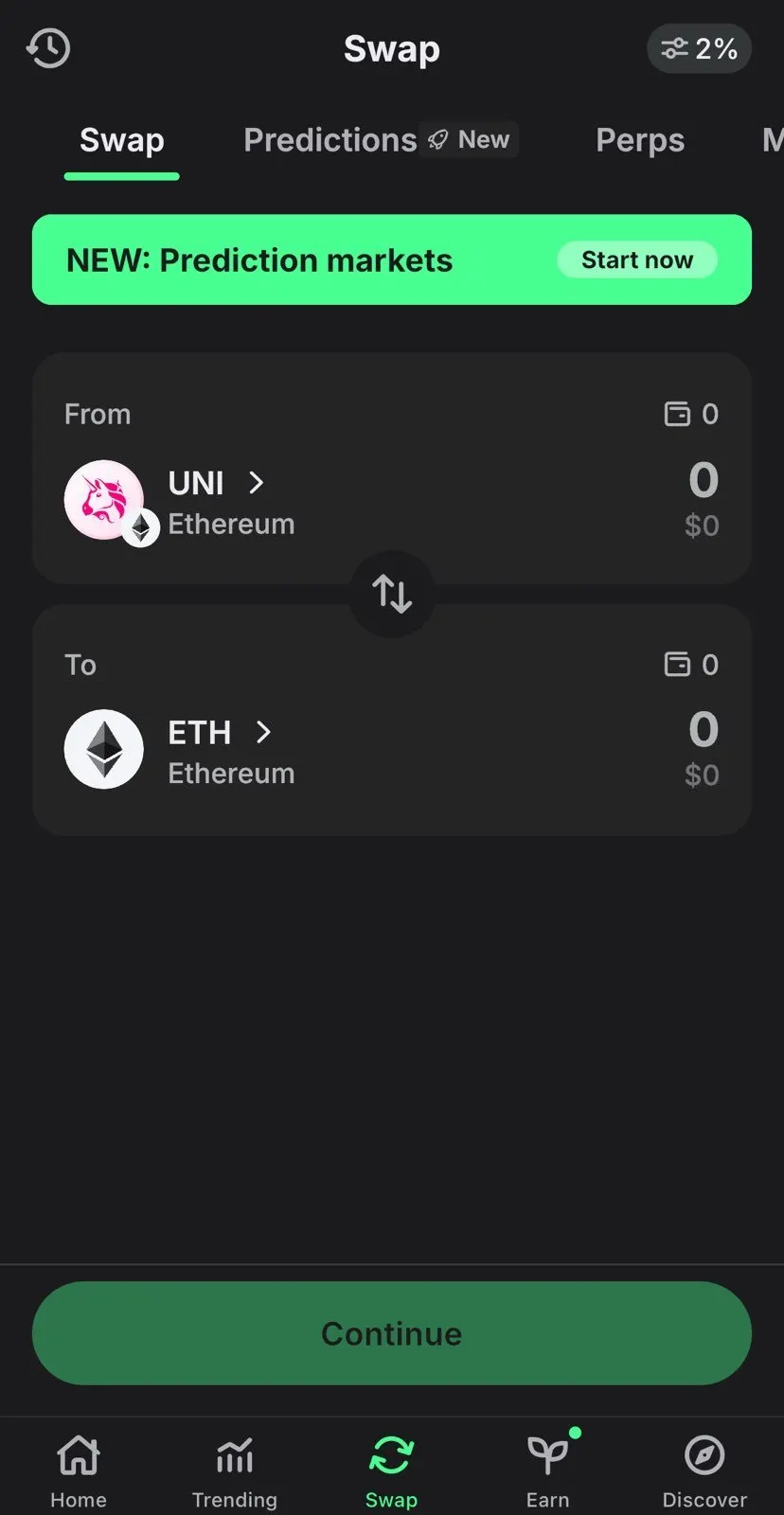Open the Discover tab
The width and height of the screenshot is (784, 1515).
pyautogui.click(x=704, y=1470)
